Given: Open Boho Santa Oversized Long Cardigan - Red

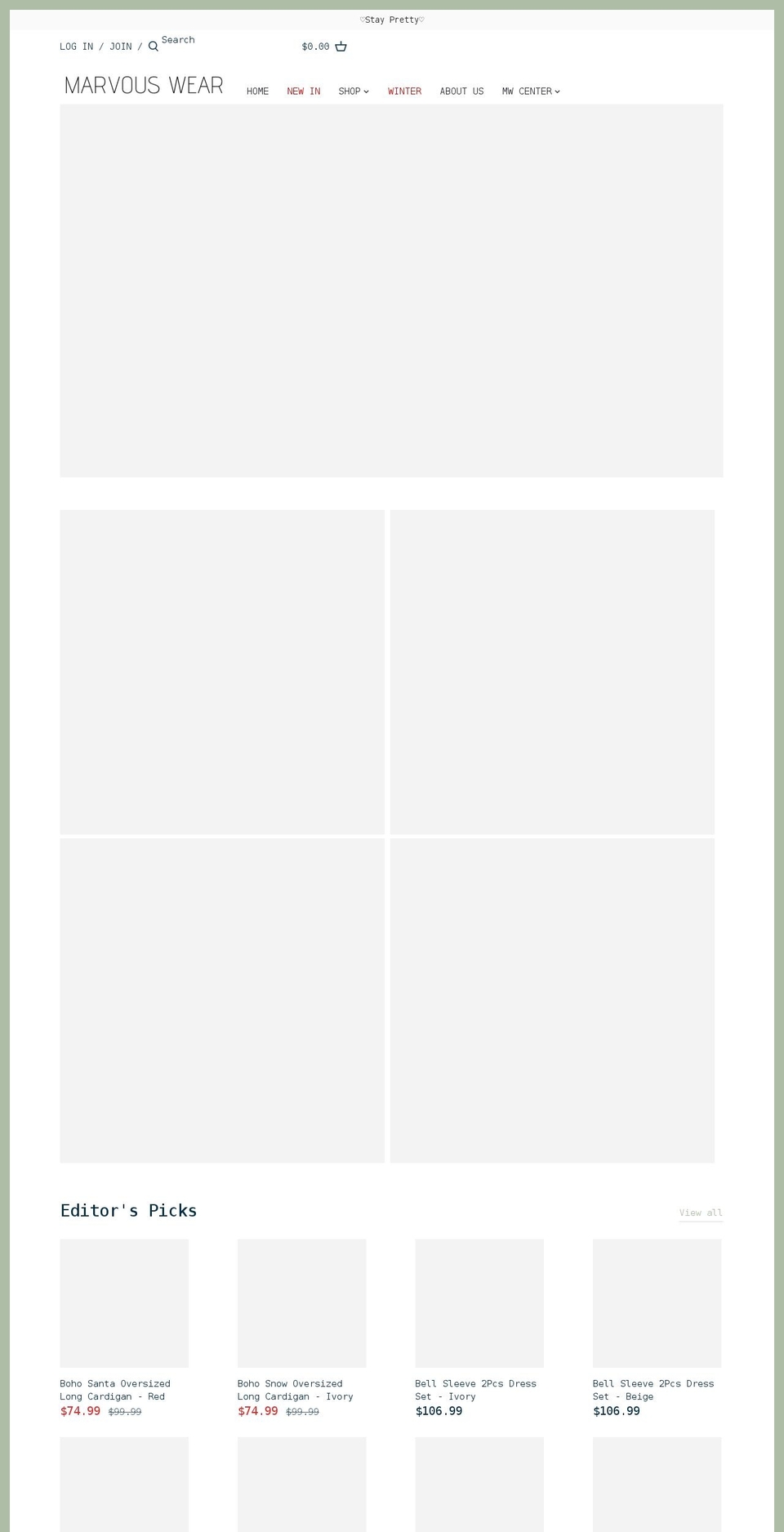Looking at the screenshot, I should (114, 1389).
